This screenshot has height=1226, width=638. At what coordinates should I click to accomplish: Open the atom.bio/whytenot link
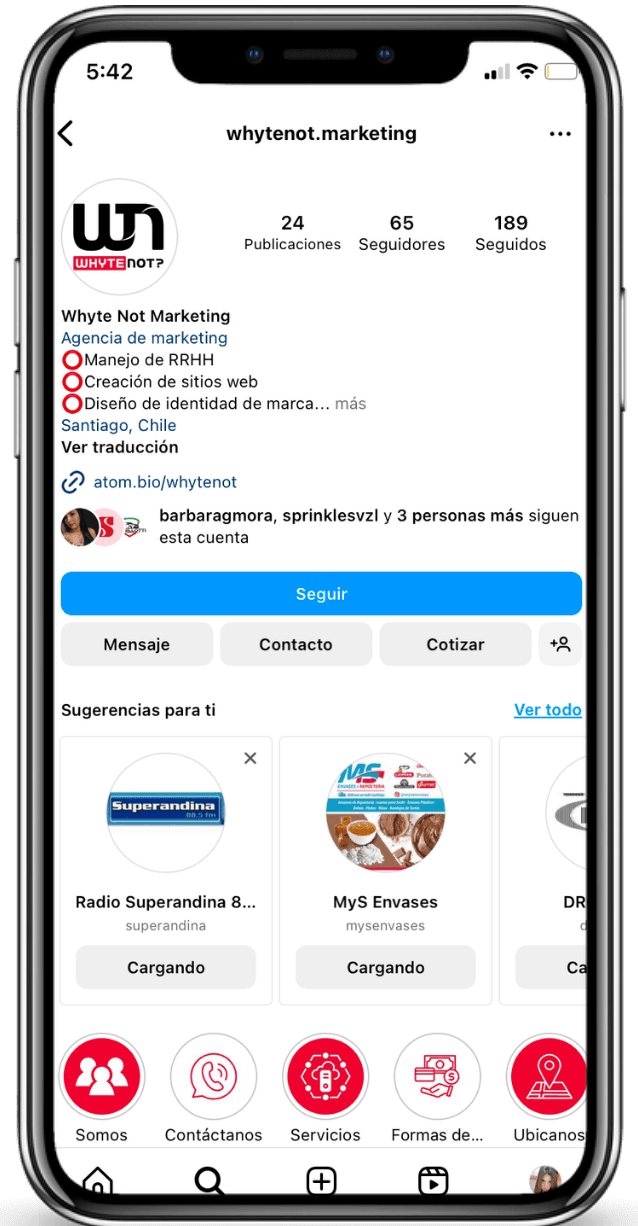[x=165, y=482]
